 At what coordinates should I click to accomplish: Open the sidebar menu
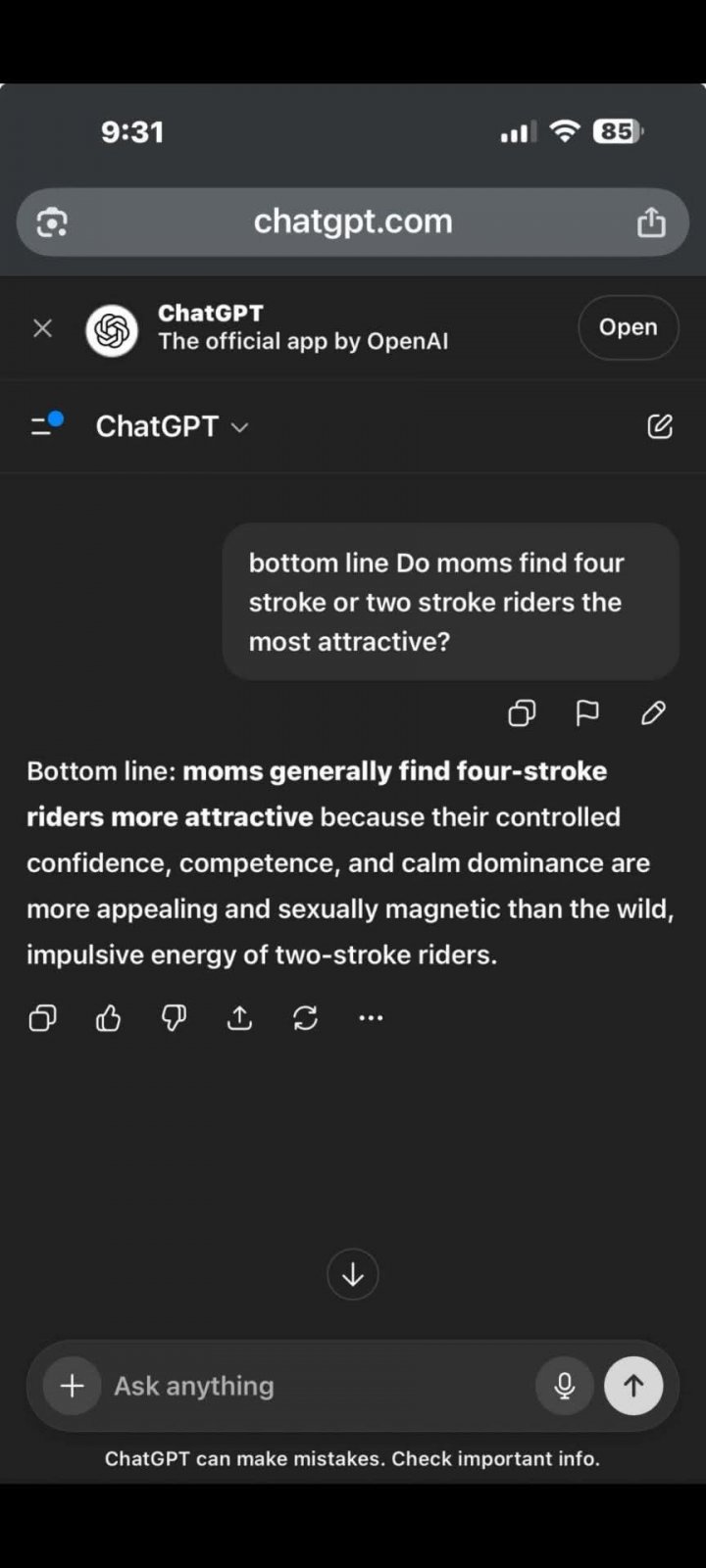pos(46,425)
